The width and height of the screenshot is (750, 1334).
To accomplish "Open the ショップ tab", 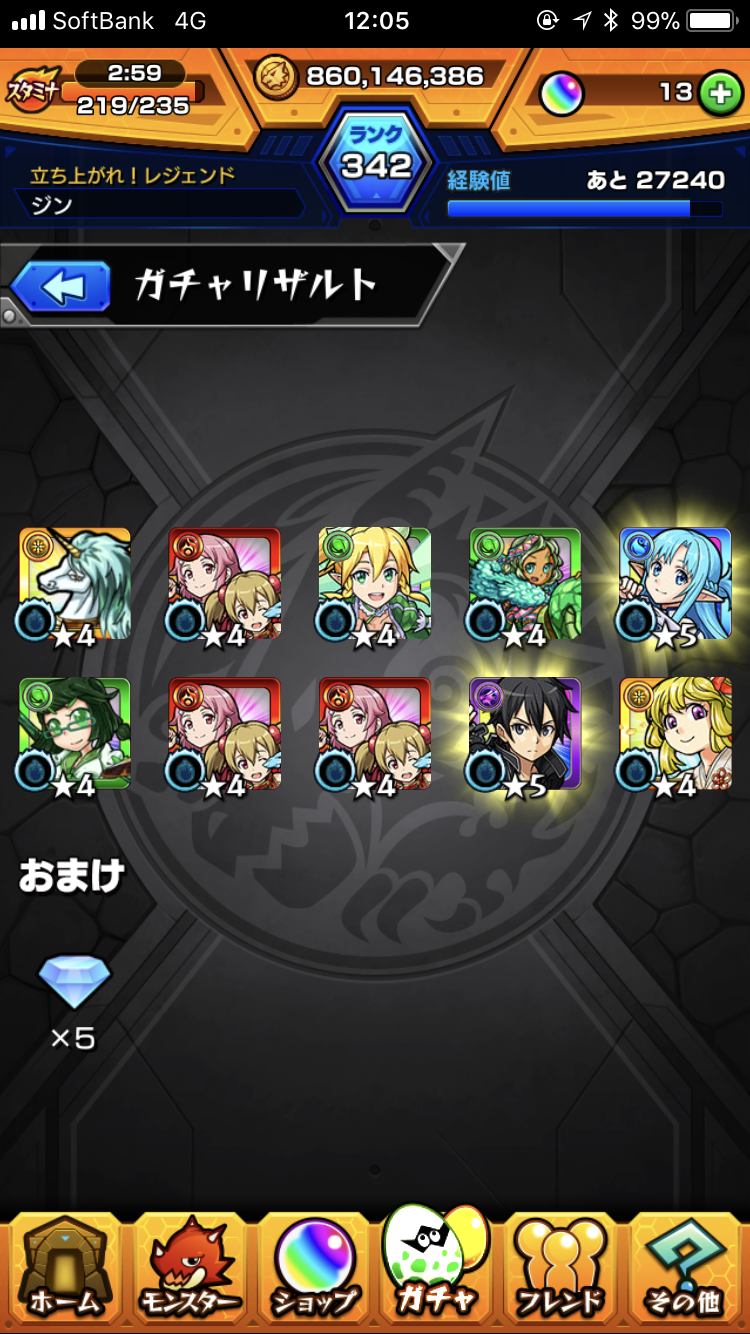I will point(313,1267).
